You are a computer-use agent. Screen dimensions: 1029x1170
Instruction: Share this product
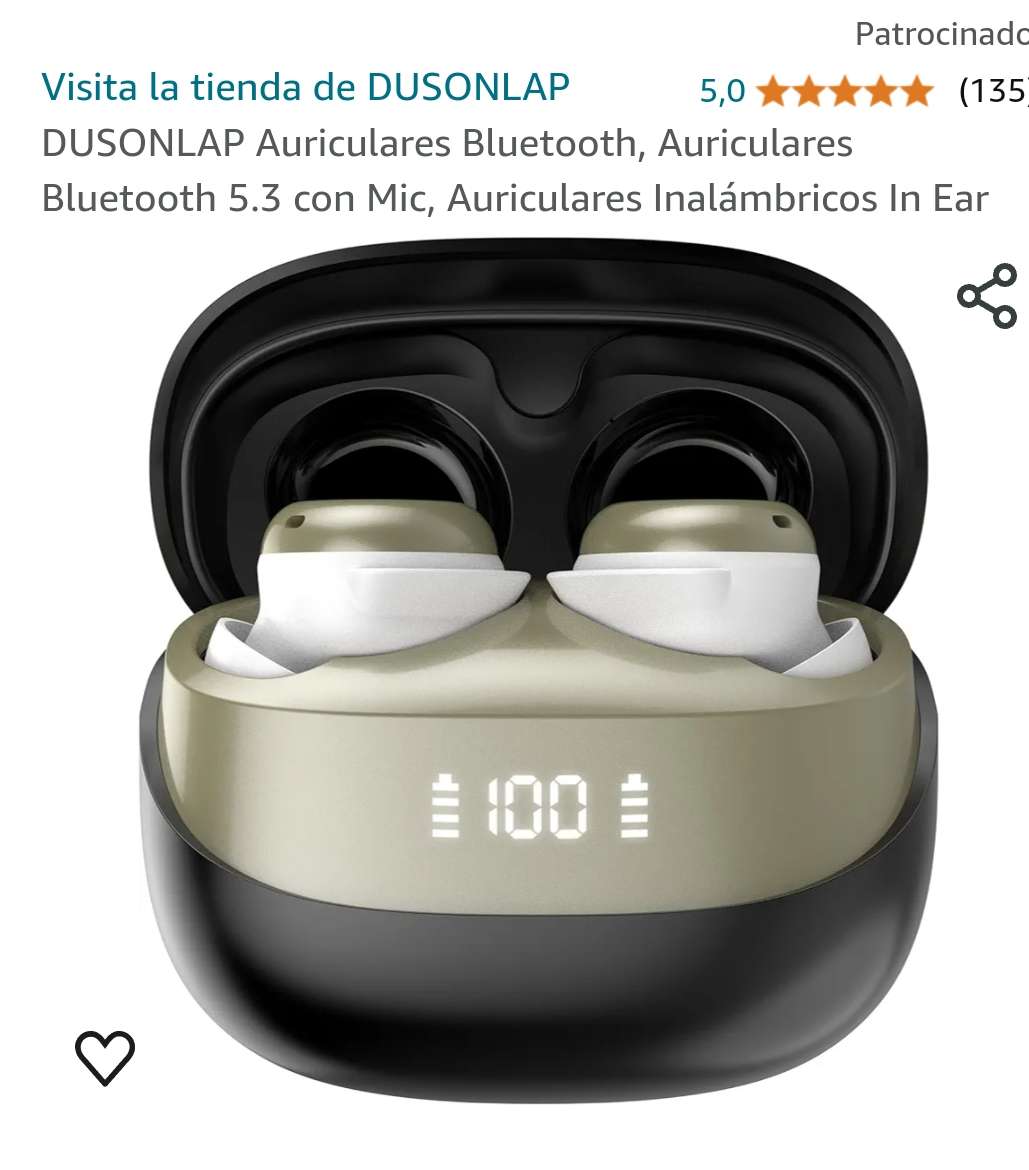pos(987,296)
